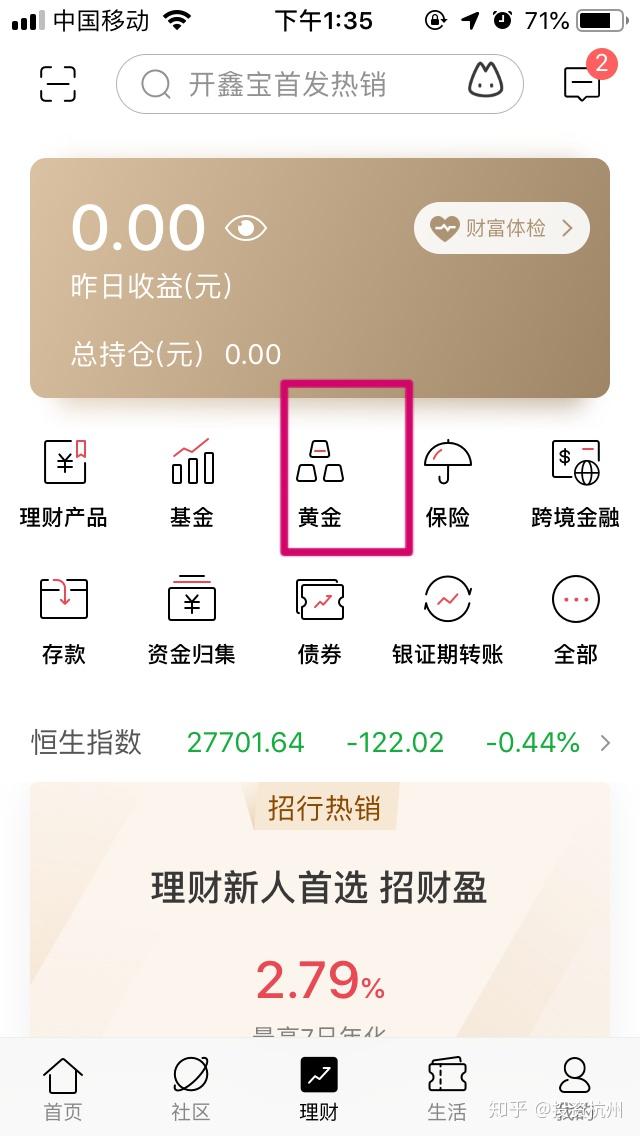Open 财富体检 wealth checkup
This screenshot has width=640, height=1136.
502,229
